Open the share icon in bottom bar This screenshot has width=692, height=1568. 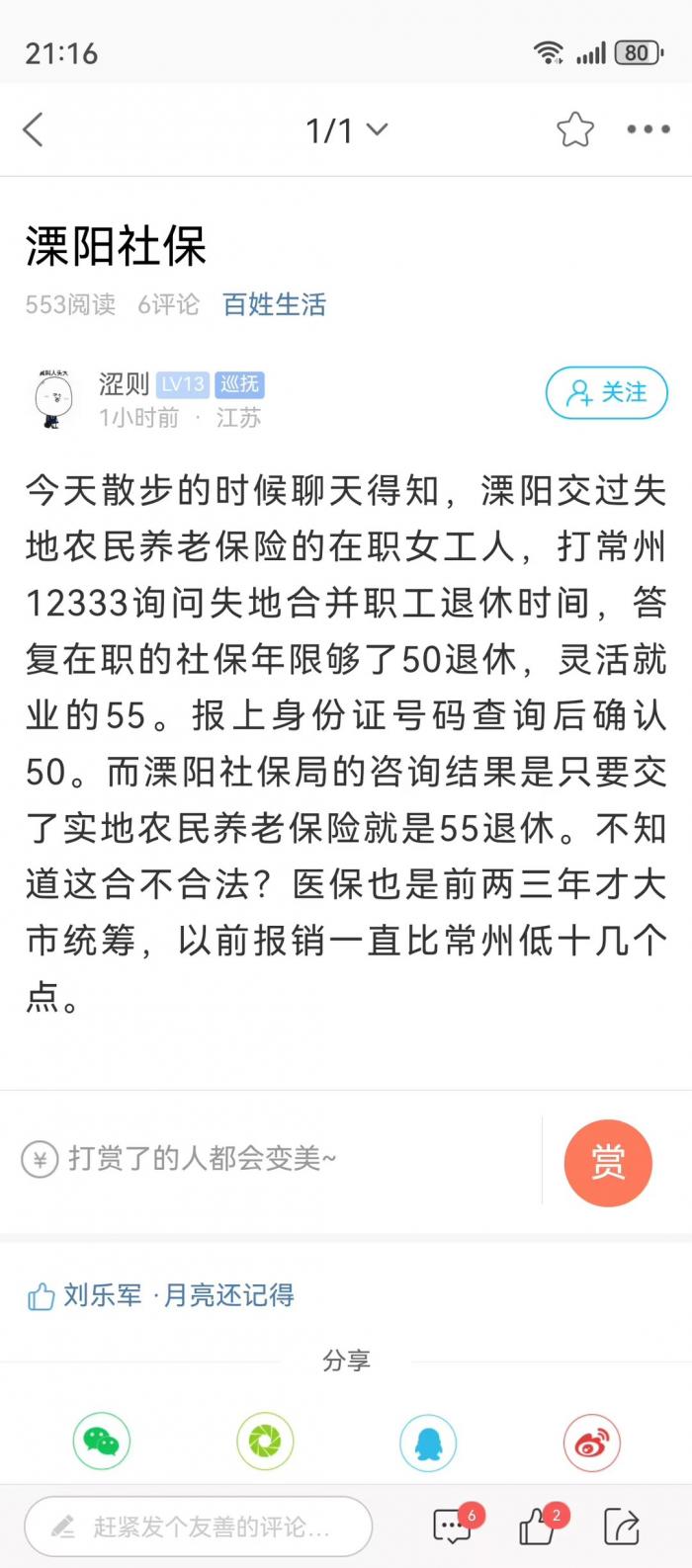click(622, 1527)
